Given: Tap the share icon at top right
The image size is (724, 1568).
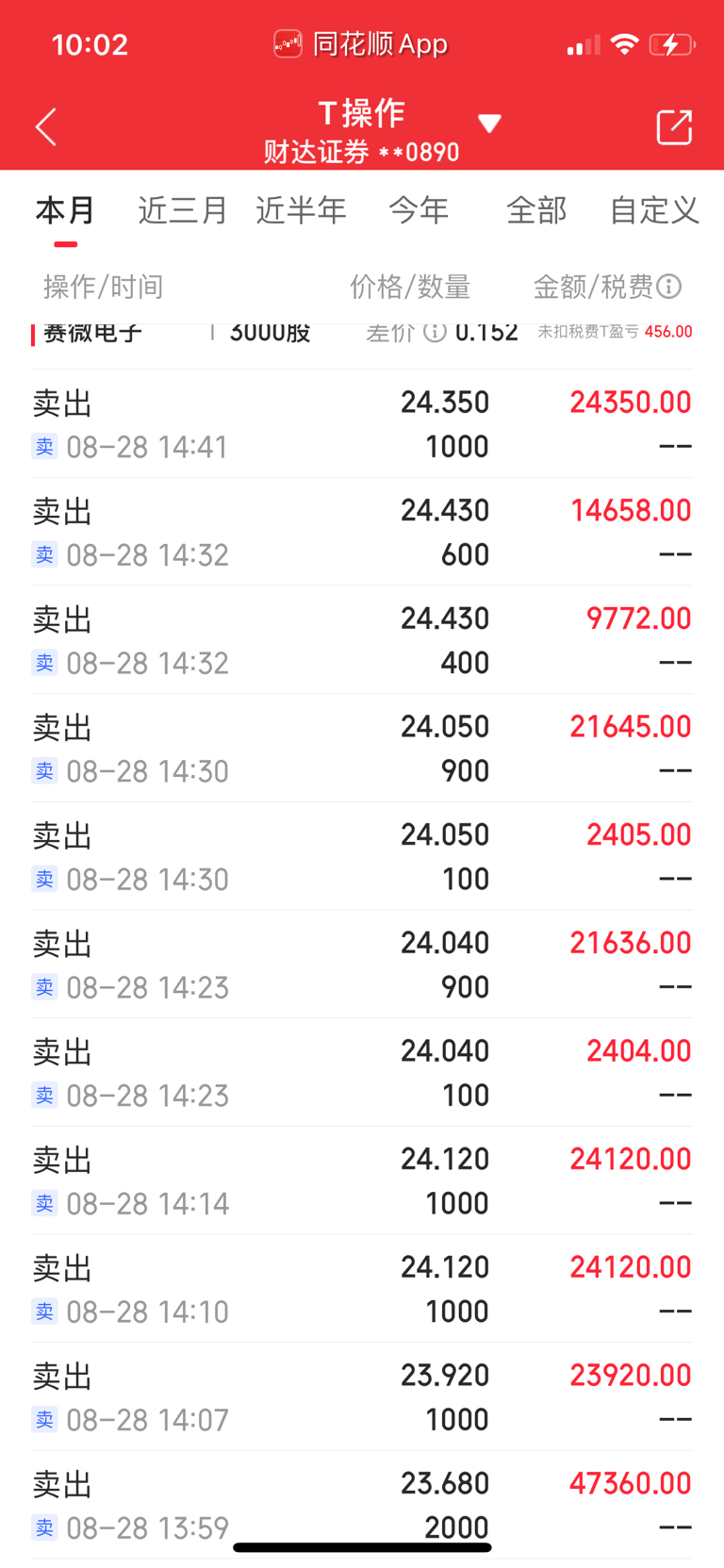Looking at the screenshot, I should pyautogui.click(x=674, y=127).
